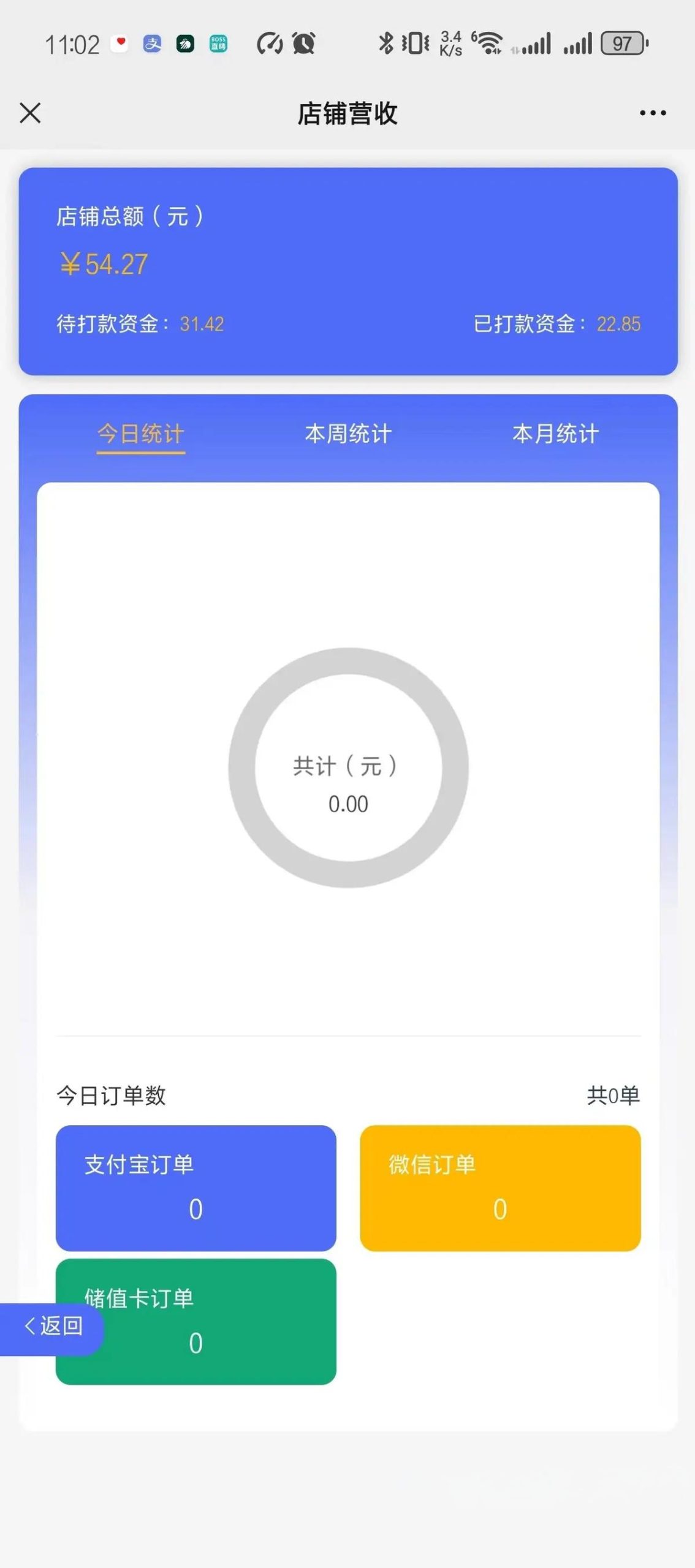Close the 店铺营收 page
The image size is (695, 1568).
(30, 113)
